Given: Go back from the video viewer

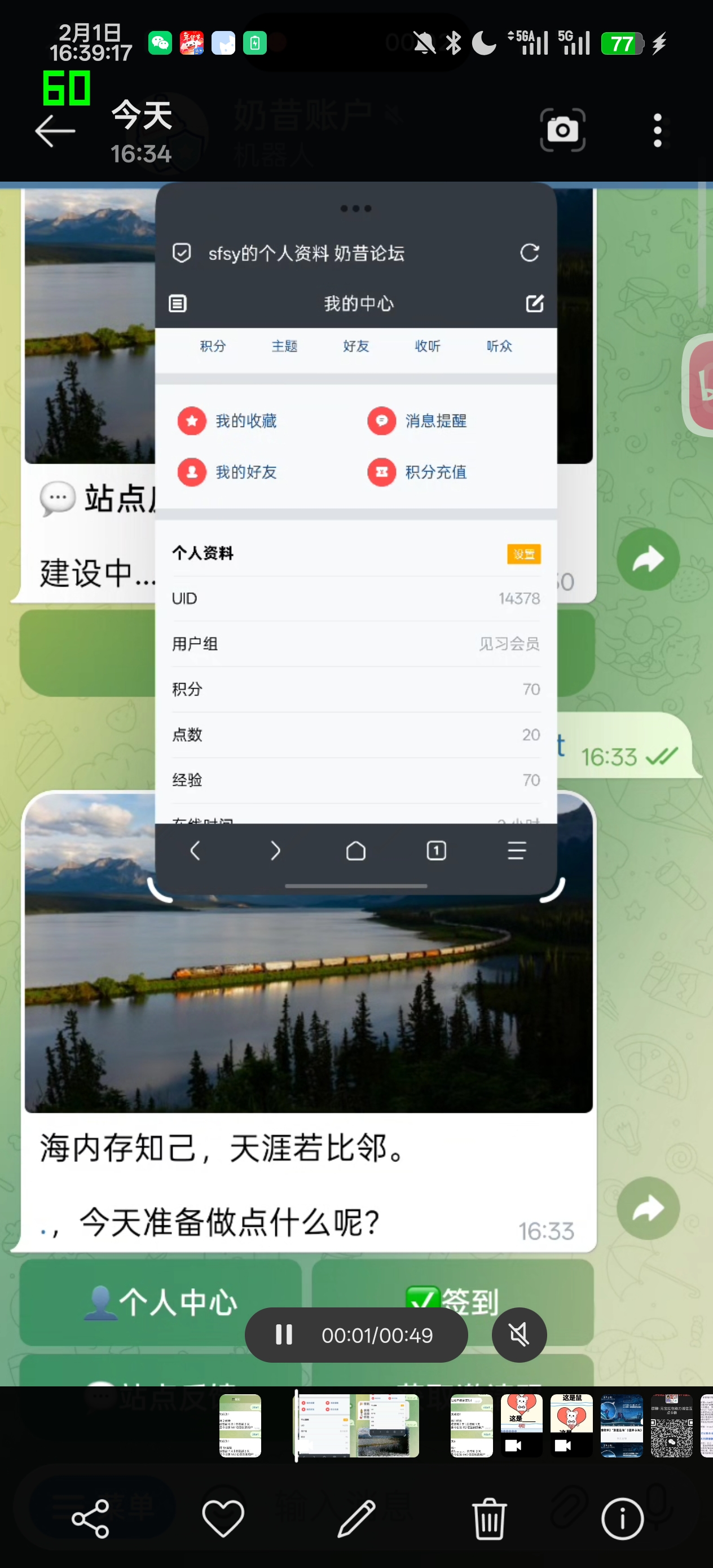Looking at the screenshot, I should (x=55, y=131).
